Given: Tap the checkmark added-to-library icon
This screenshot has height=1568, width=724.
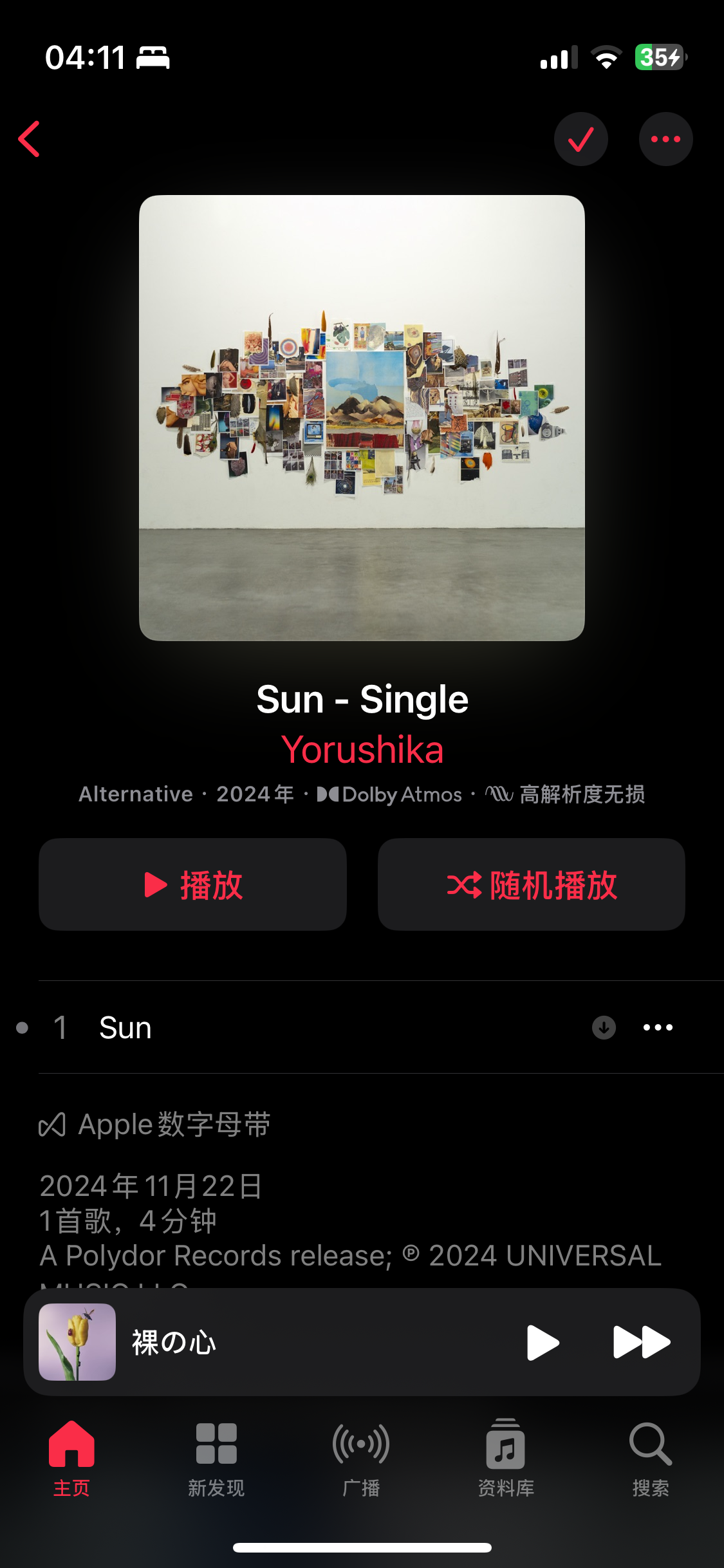Looking at the screenshot, I should (580, 139).
